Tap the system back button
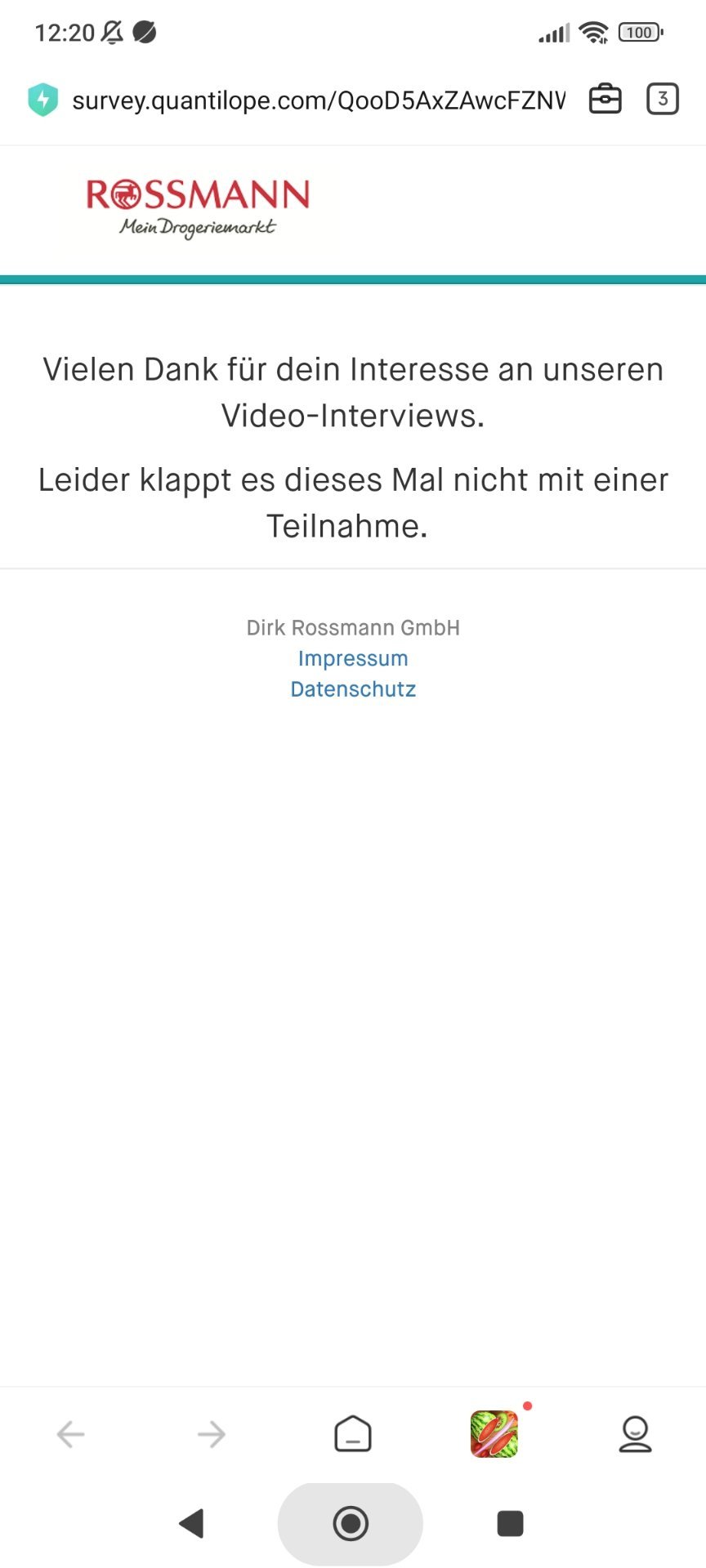 click(x=192, y=1523)
